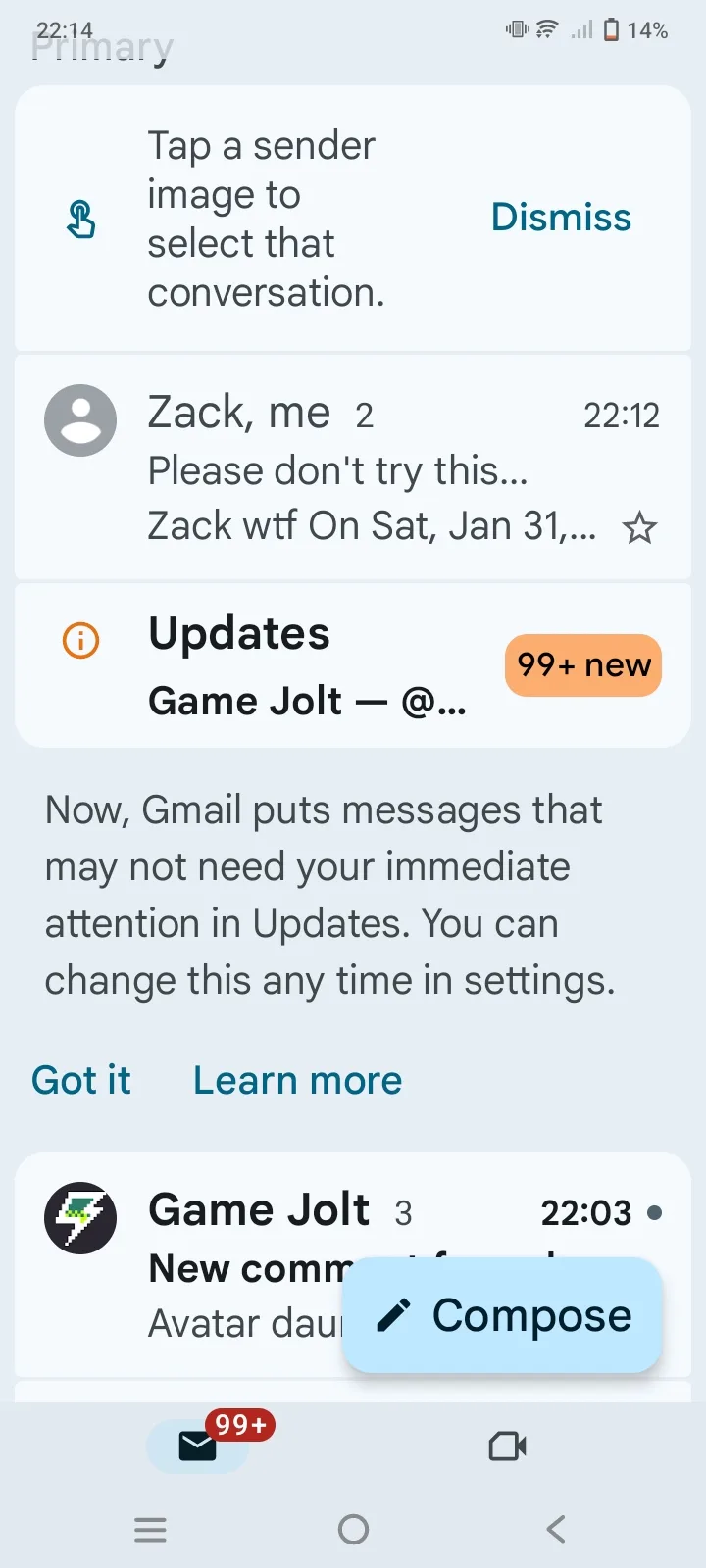Open Learn more about Updates

coord(297,1080)
